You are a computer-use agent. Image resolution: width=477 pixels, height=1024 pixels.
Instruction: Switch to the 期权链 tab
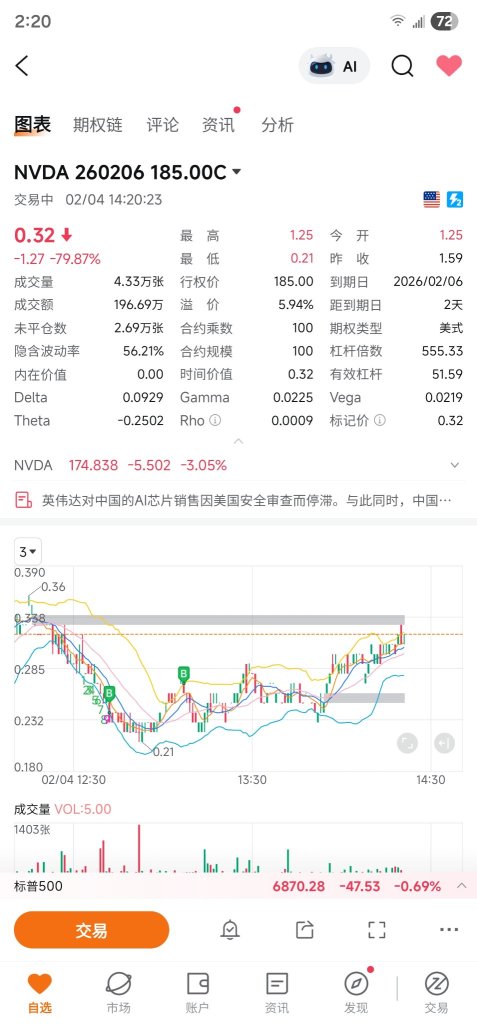coord(97,125)
